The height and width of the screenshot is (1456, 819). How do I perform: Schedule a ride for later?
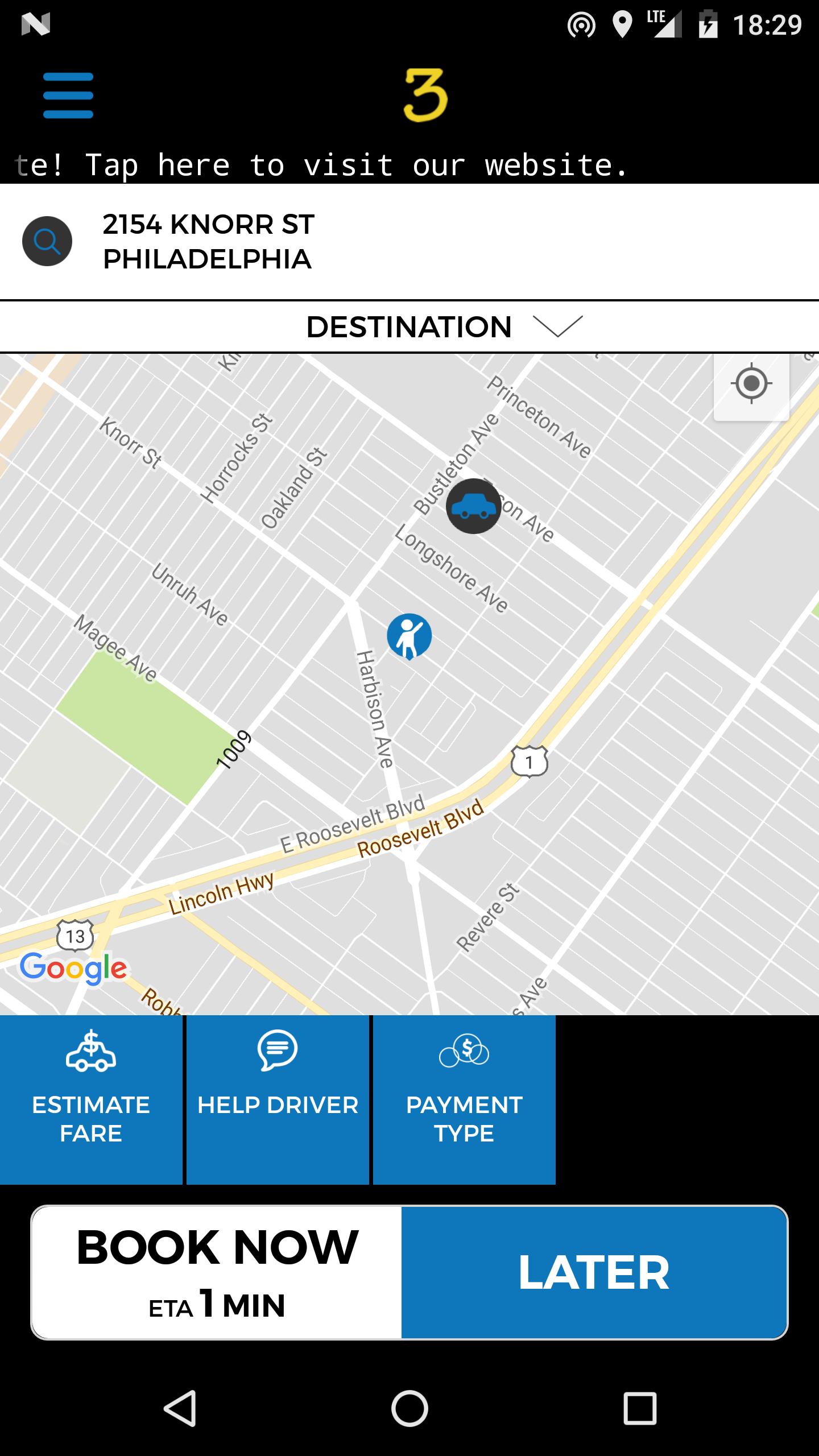[594, 1273]
